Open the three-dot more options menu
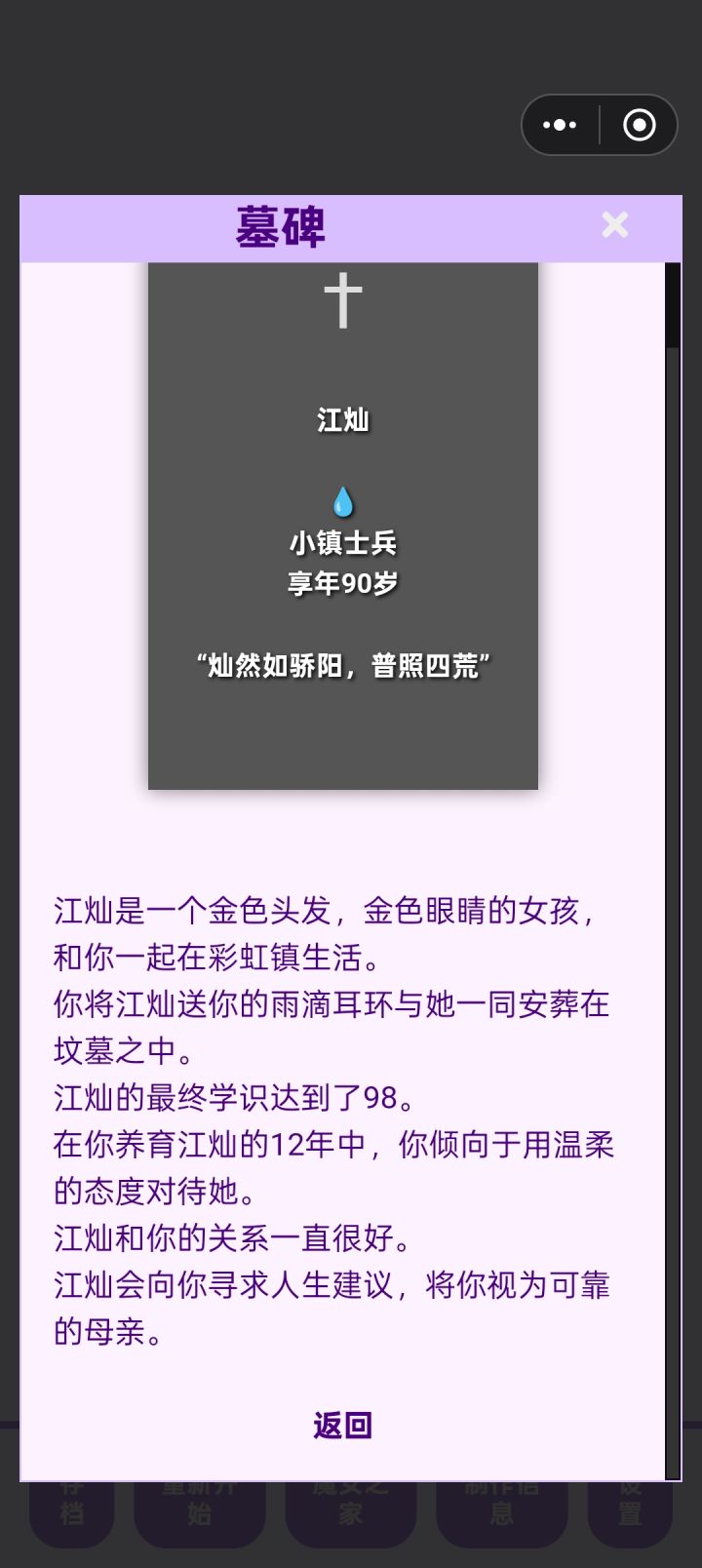 coord(559,125)
